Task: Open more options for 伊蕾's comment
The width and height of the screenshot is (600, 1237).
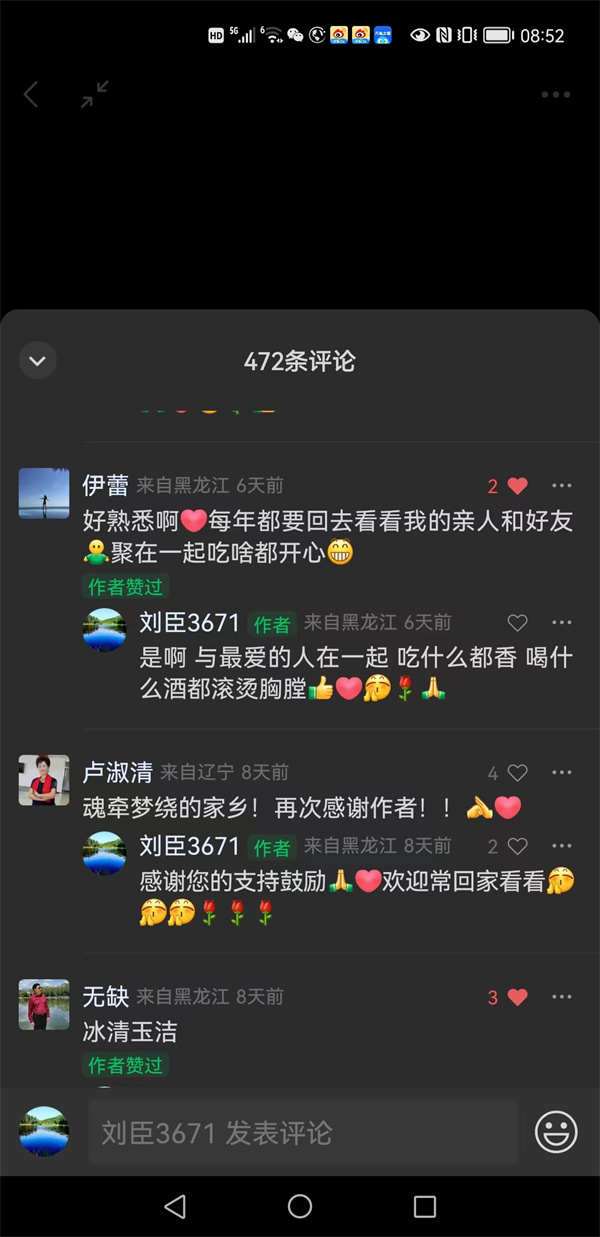Action: point(562,486)
